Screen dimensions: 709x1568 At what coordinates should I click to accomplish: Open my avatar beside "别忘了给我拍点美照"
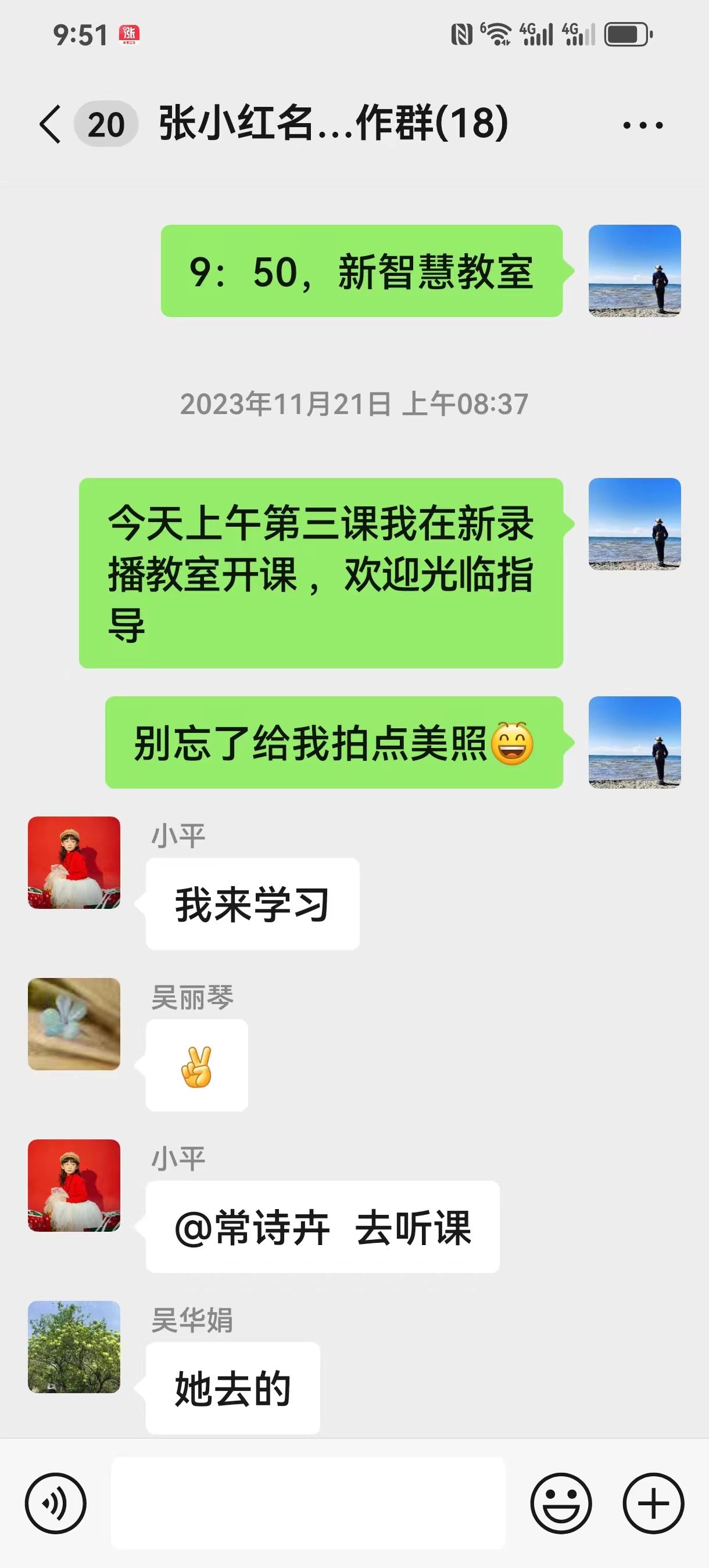(634, 742)
